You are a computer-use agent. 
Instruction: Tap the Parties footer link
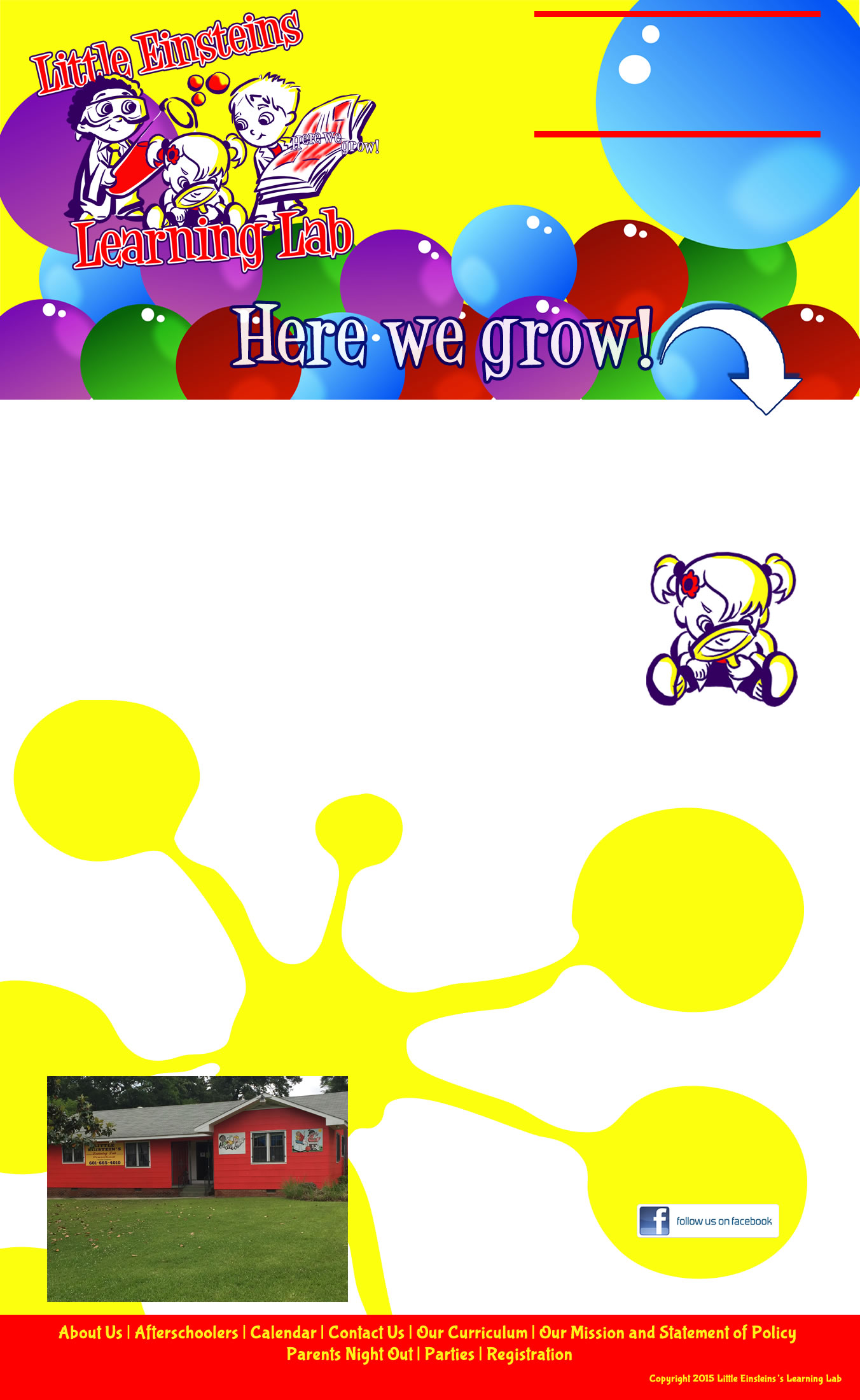pyautogui.click(x=450, y=1354)
